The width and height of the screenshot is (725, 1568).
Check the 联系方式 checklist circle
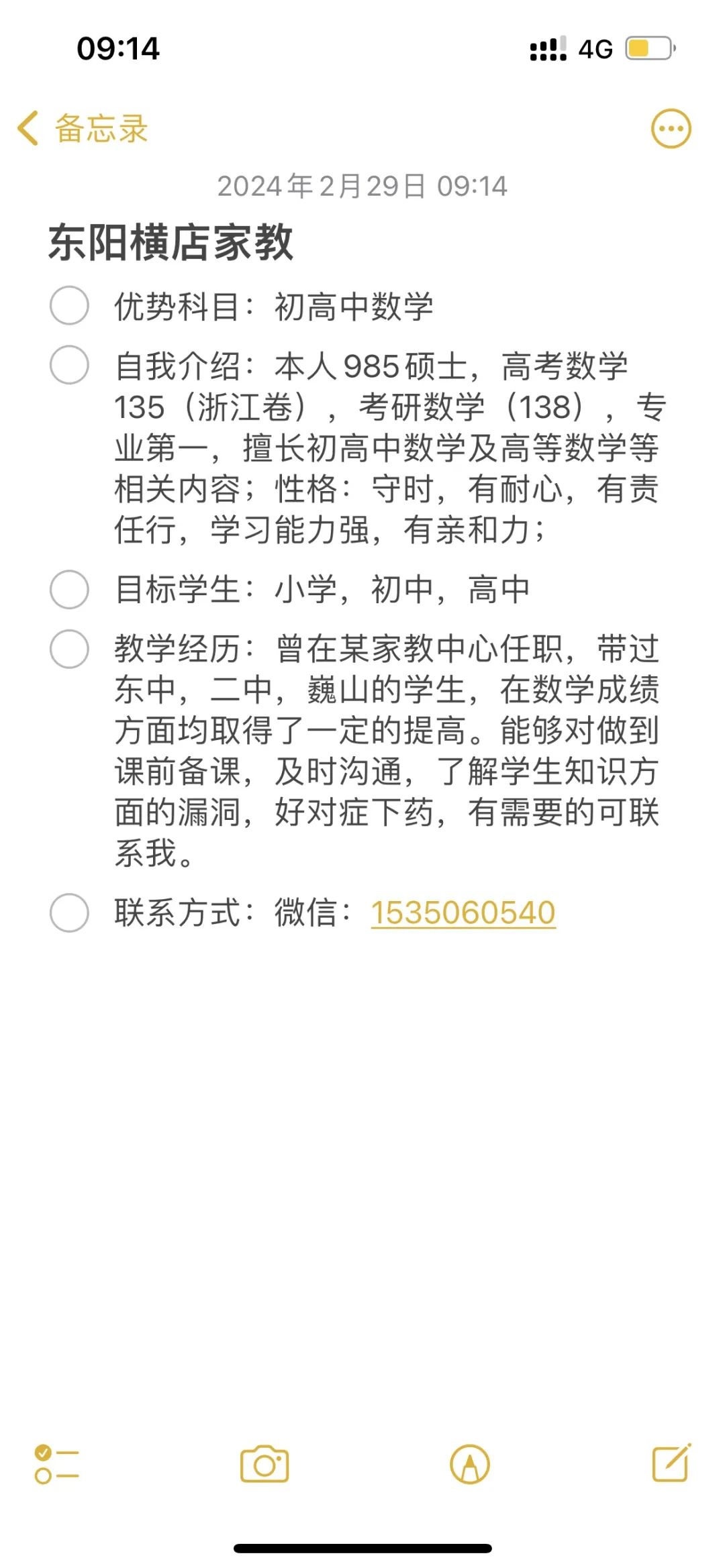pos(69,912)
